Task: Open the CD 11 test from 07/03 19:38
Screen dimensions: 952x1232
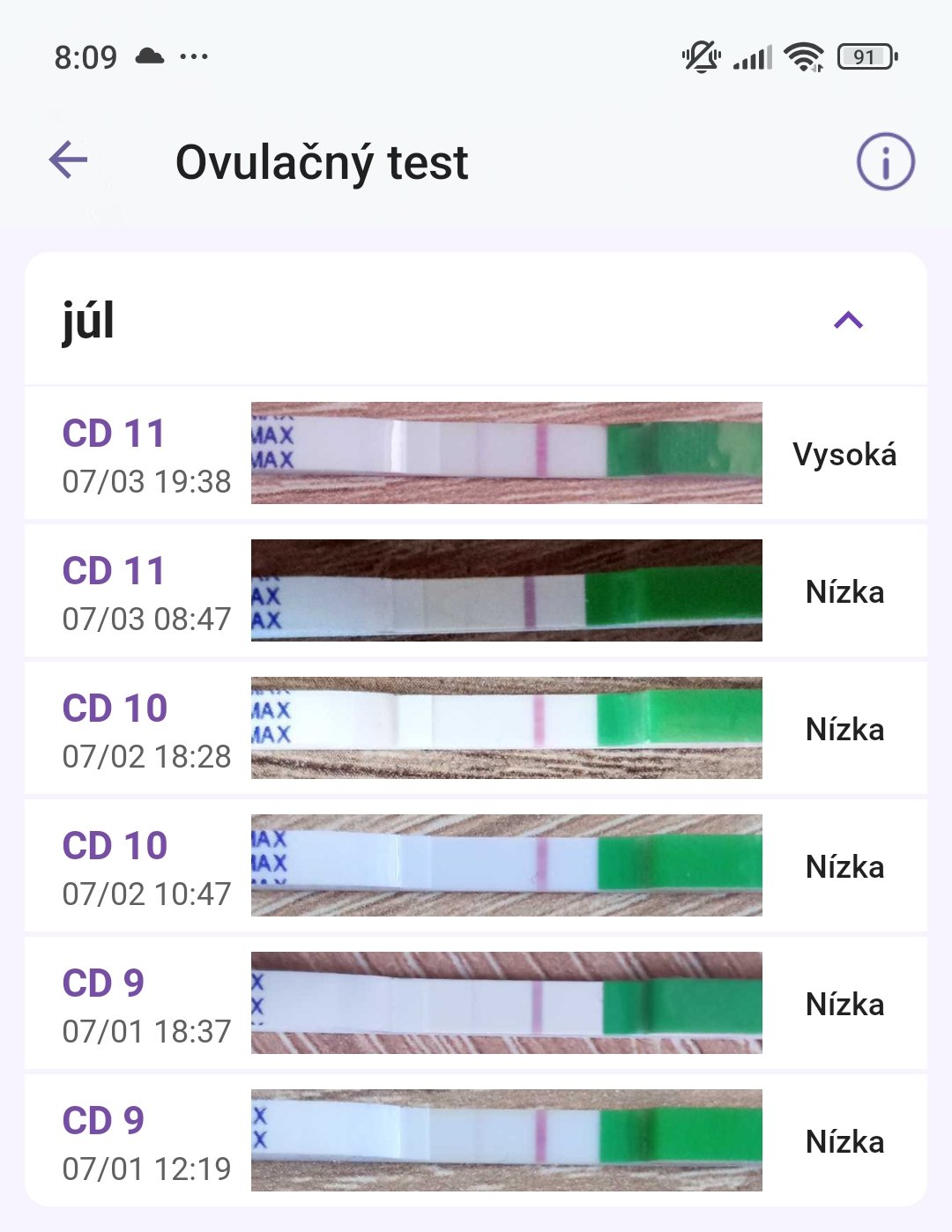Action: [x=476, y=454]
